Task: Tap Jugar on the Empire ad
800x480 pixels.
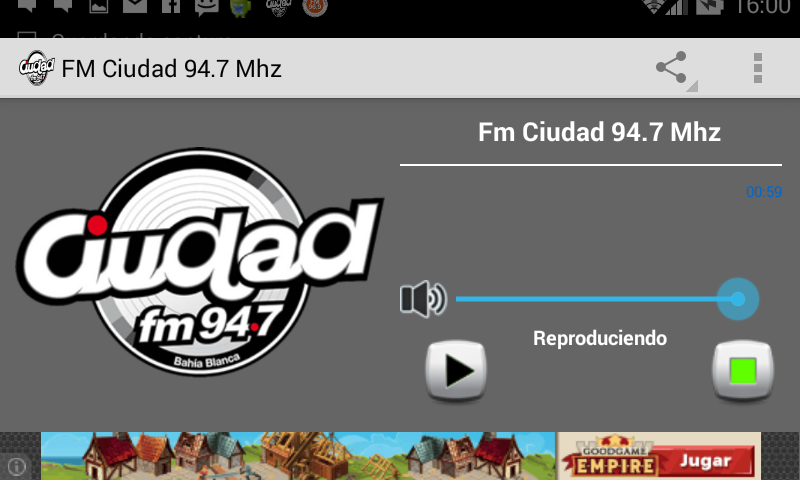Action: (x=715, y=461)
